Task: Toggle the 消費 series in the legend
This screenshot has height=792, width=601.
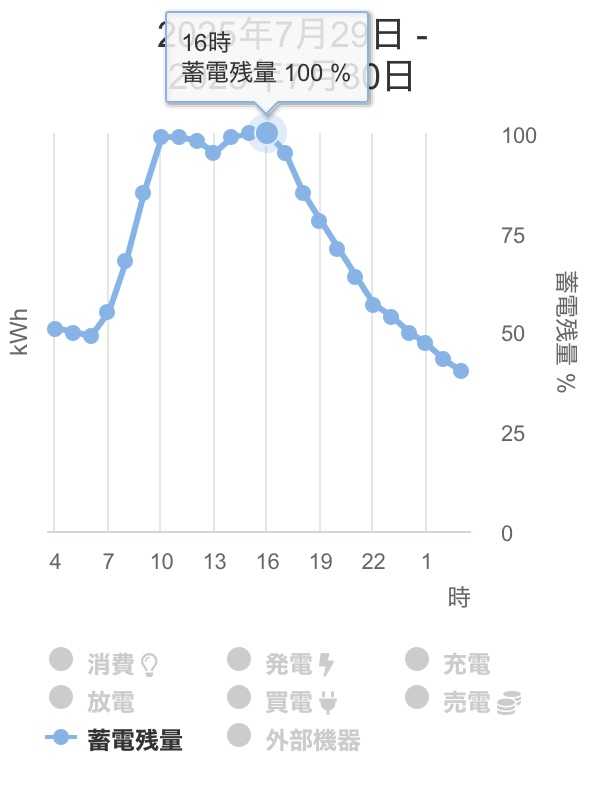Action: coord(110,663)
